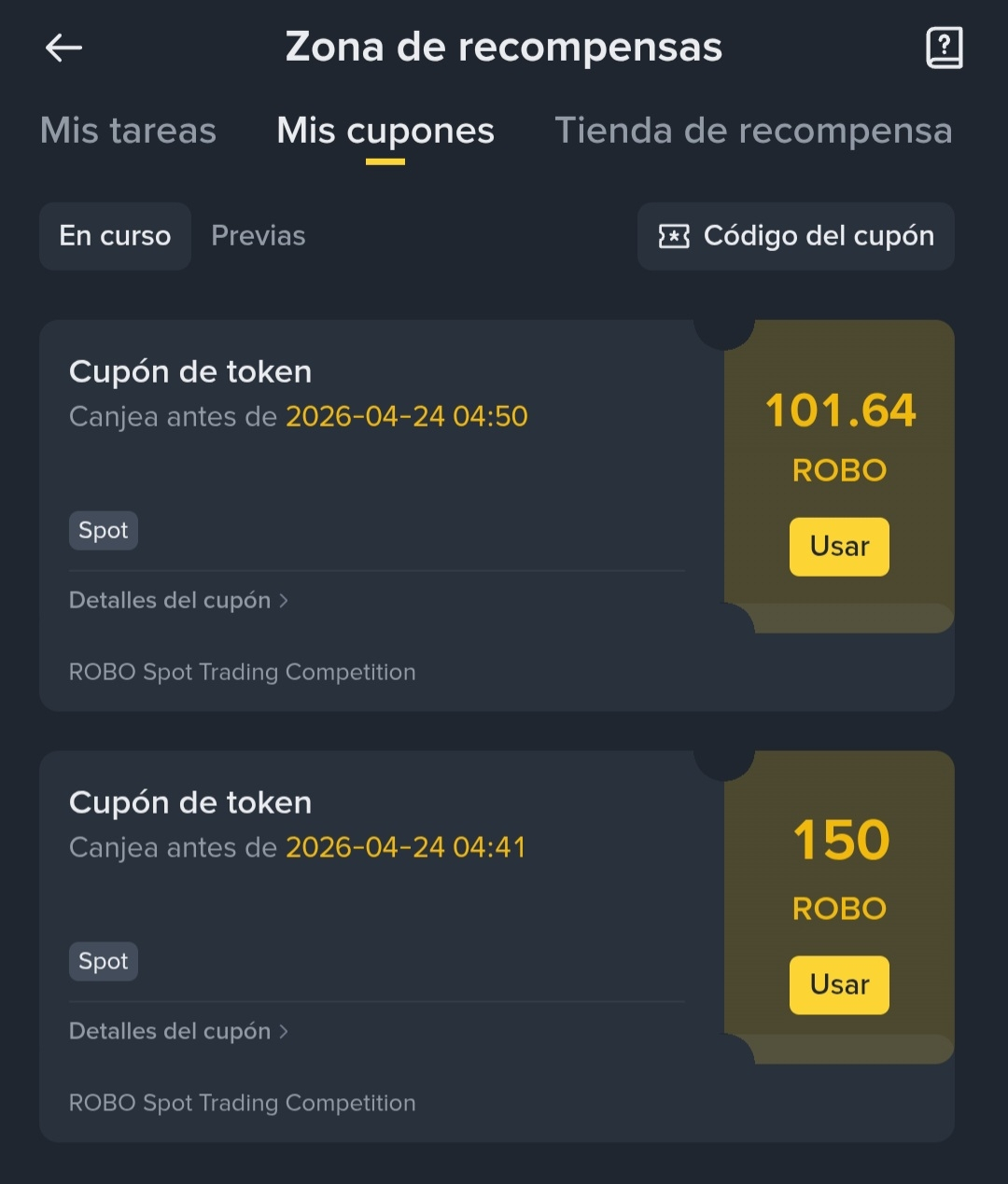Go back from Zona de recompensas
This screenshot has width=1008, height=1184.
click(x=63, y=48)
